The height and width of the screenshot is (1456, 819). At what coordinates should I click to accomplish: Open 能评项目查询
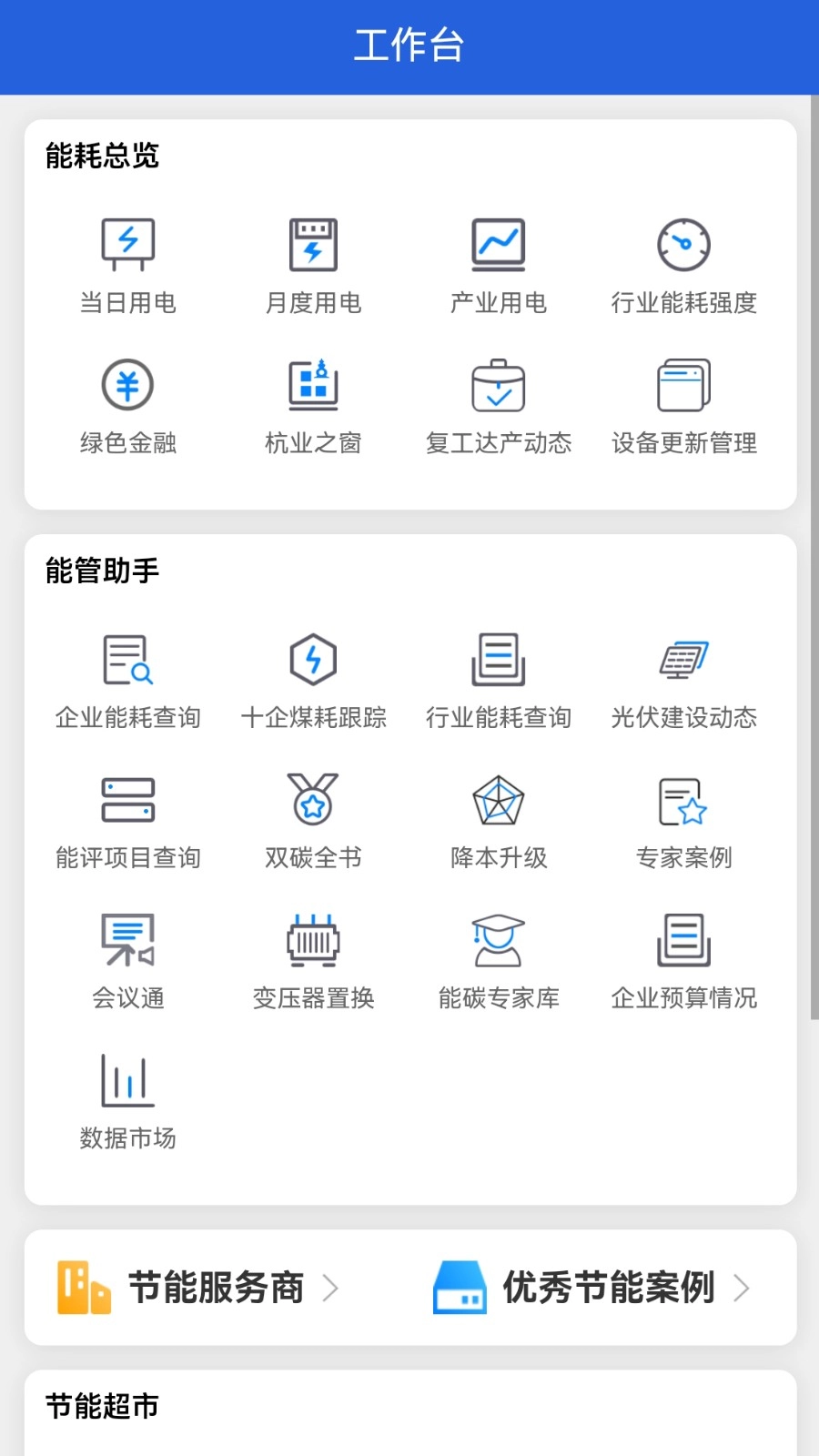(x=128, y=819)
